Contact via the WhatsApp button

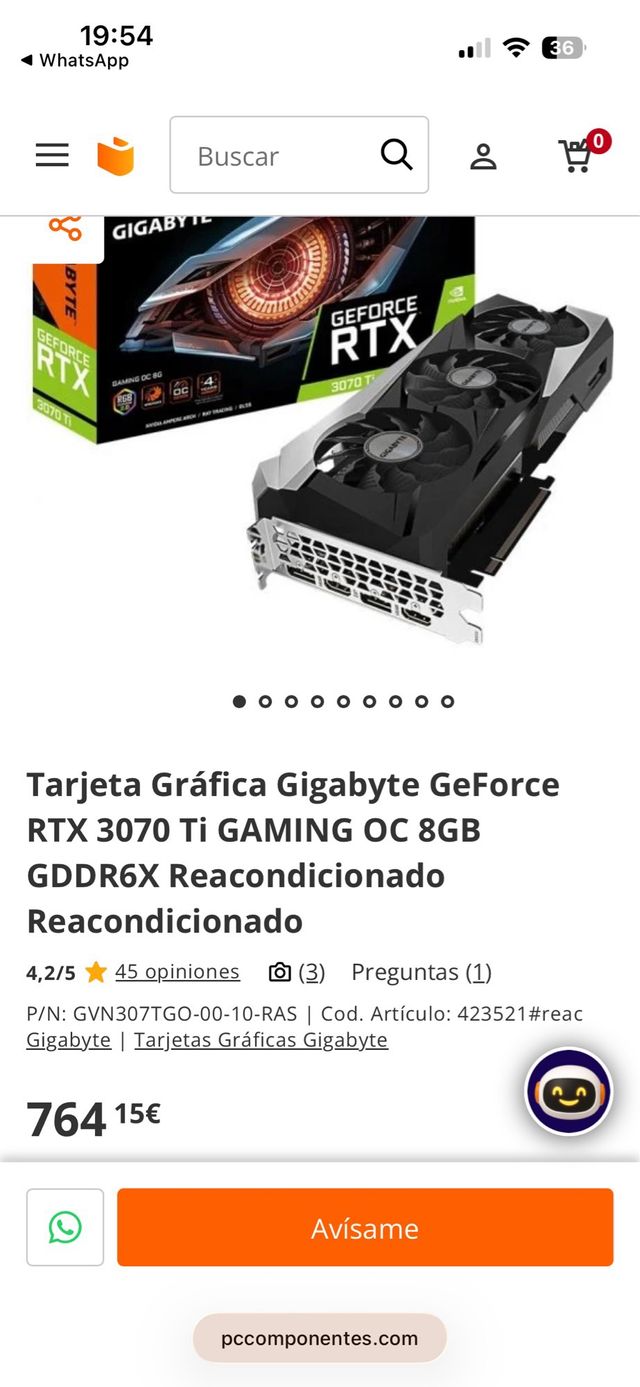[x=65, y=1227]
